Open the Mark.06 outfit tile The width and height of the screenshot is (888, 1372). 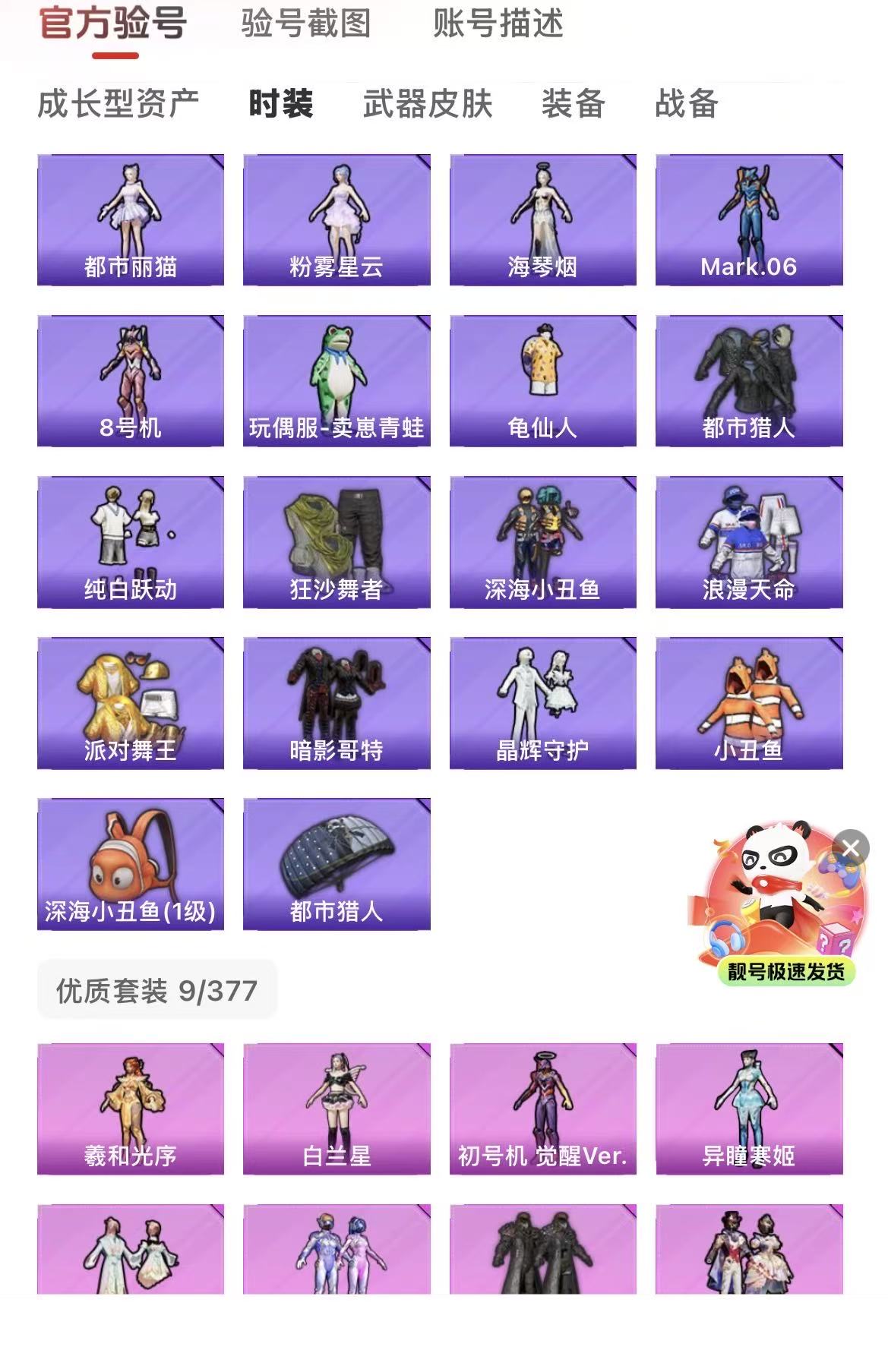(x=749, y=220)
